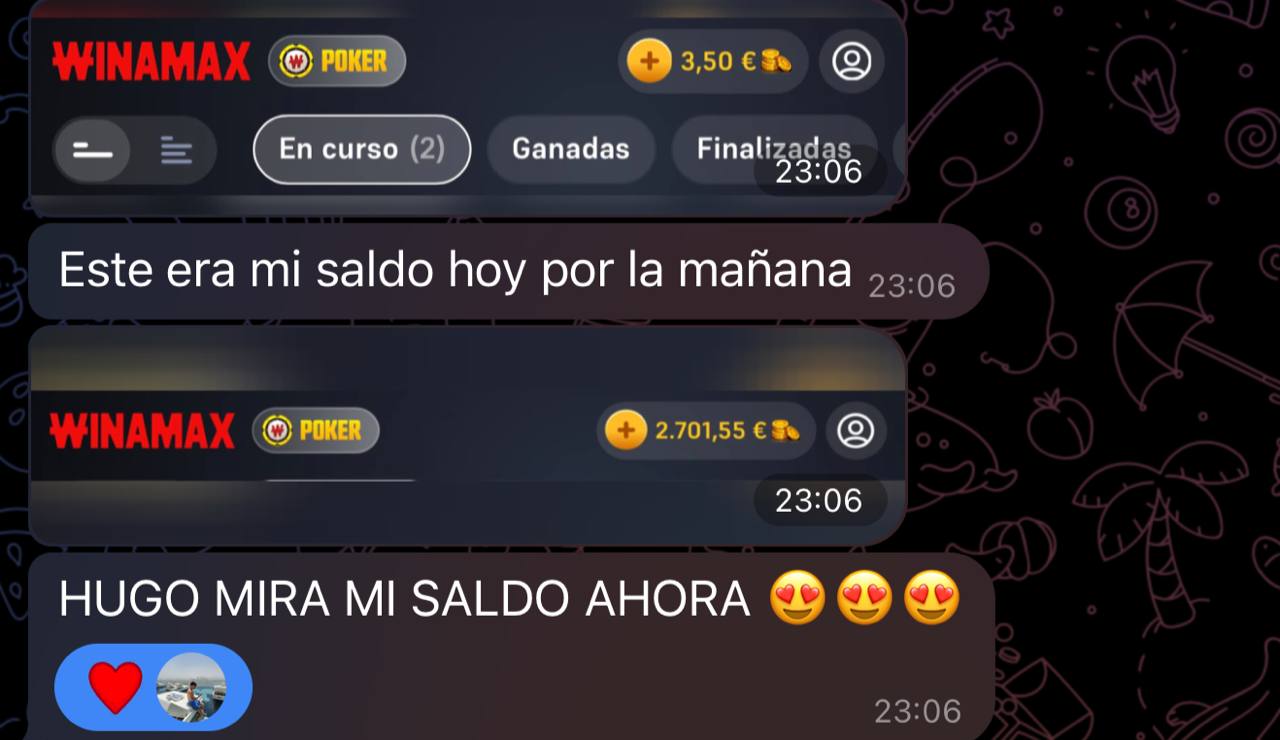Tap the red heart reaction chip
This screenshot has height=740, width=1280.
pyautogui.click(x=152, y=687)
